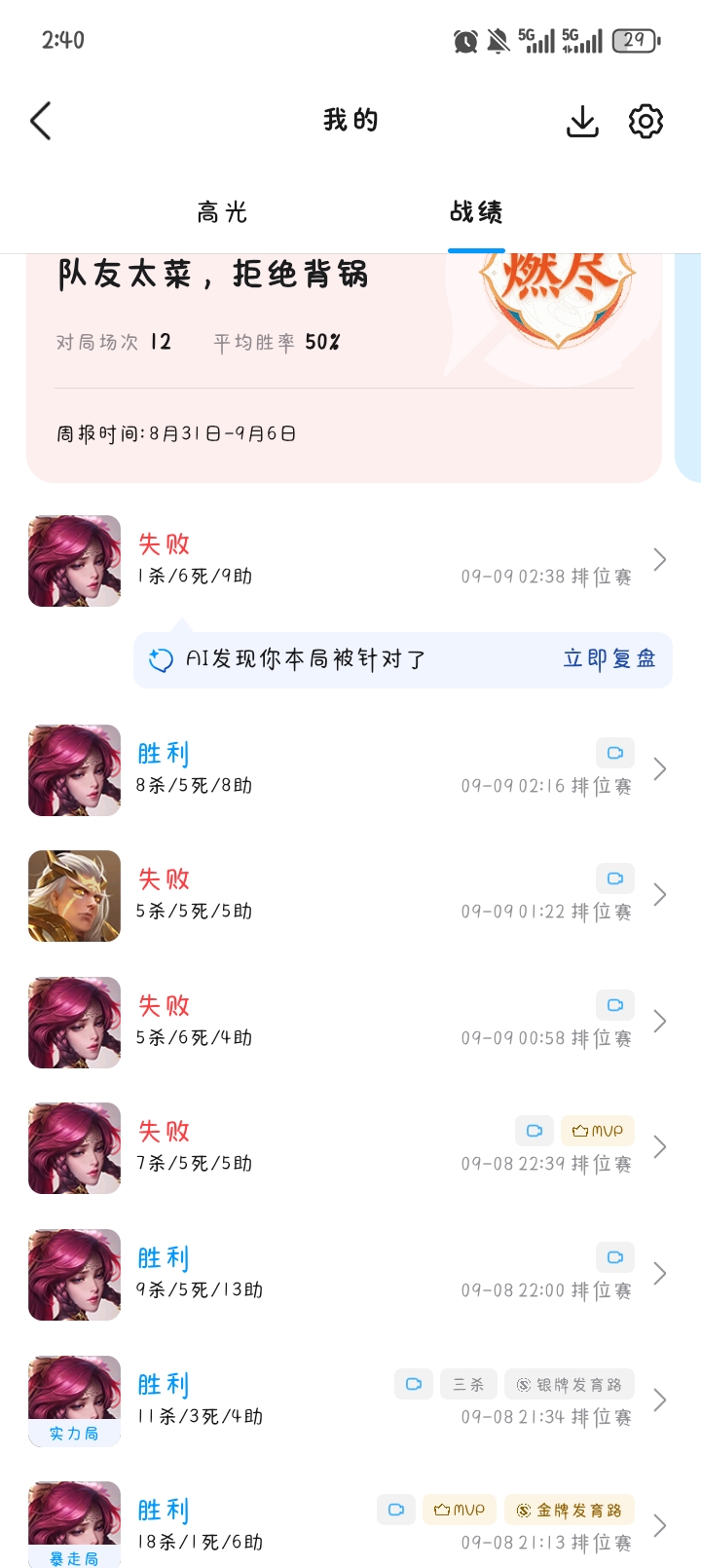View the 失败 match from 09-09 01:22
701x1568 pixels.
click(x=350, y=896)
